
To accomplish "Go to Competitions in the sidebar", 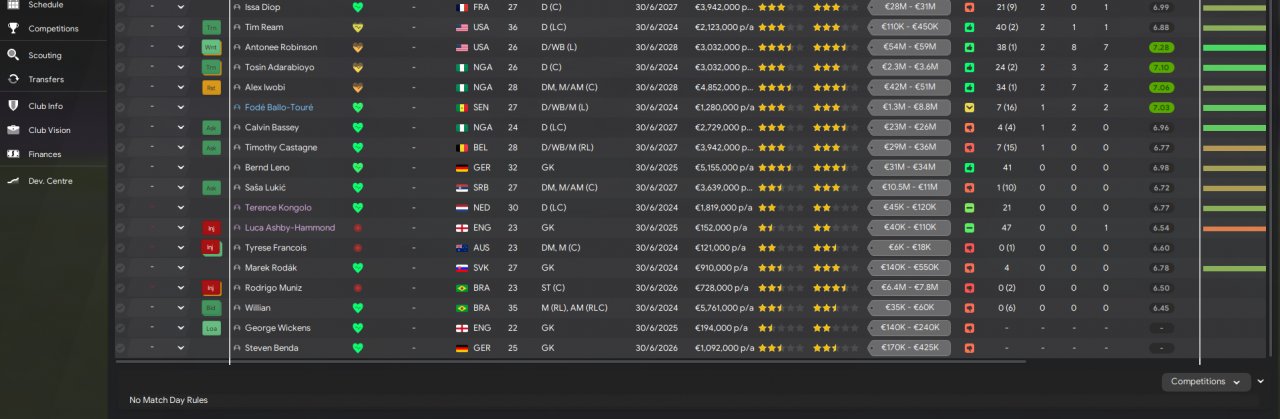I will coord(53,29).
